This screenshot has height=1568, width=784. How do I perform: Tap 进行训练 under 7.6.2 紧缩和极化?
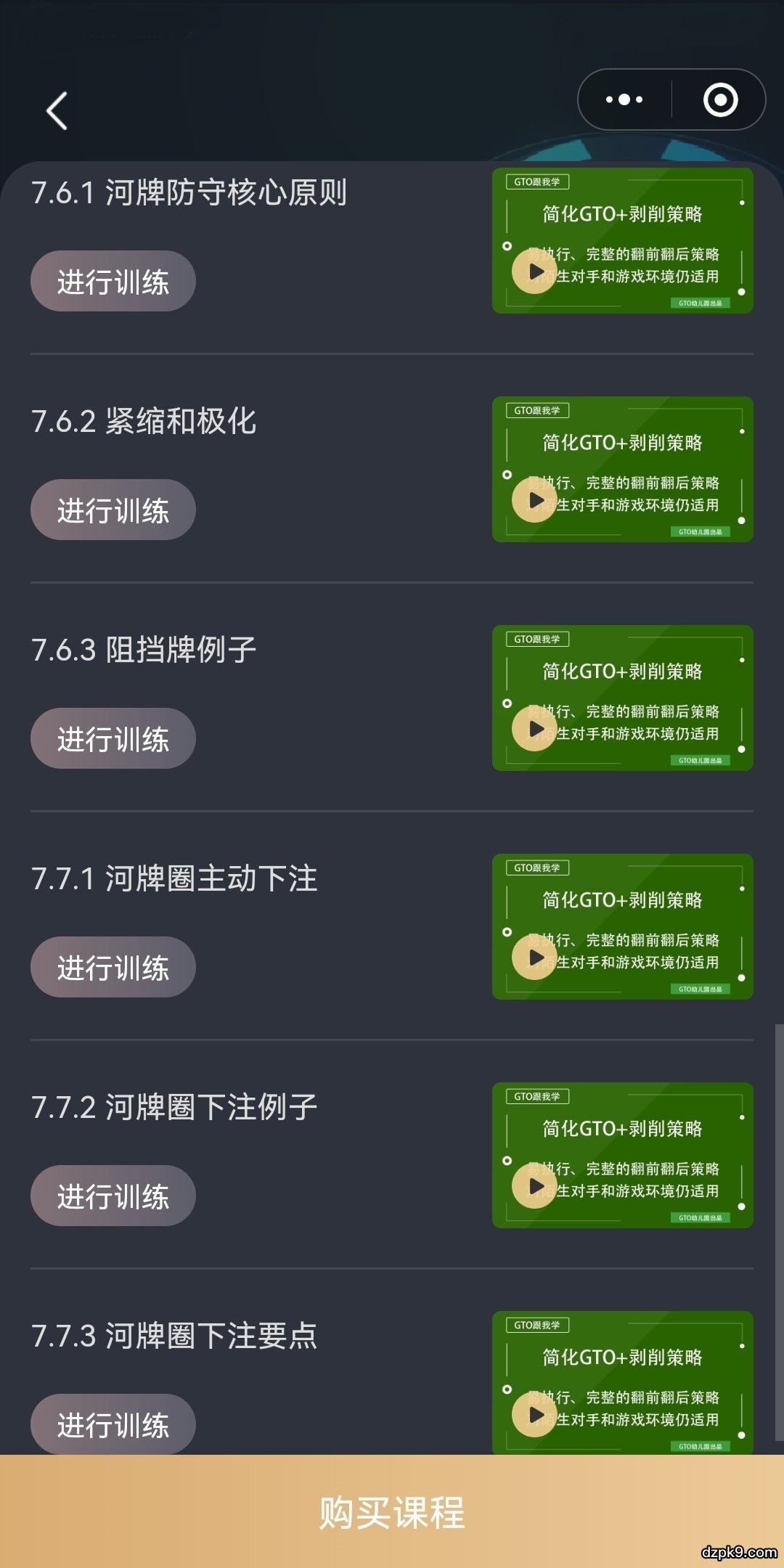(x=113, y=510)
